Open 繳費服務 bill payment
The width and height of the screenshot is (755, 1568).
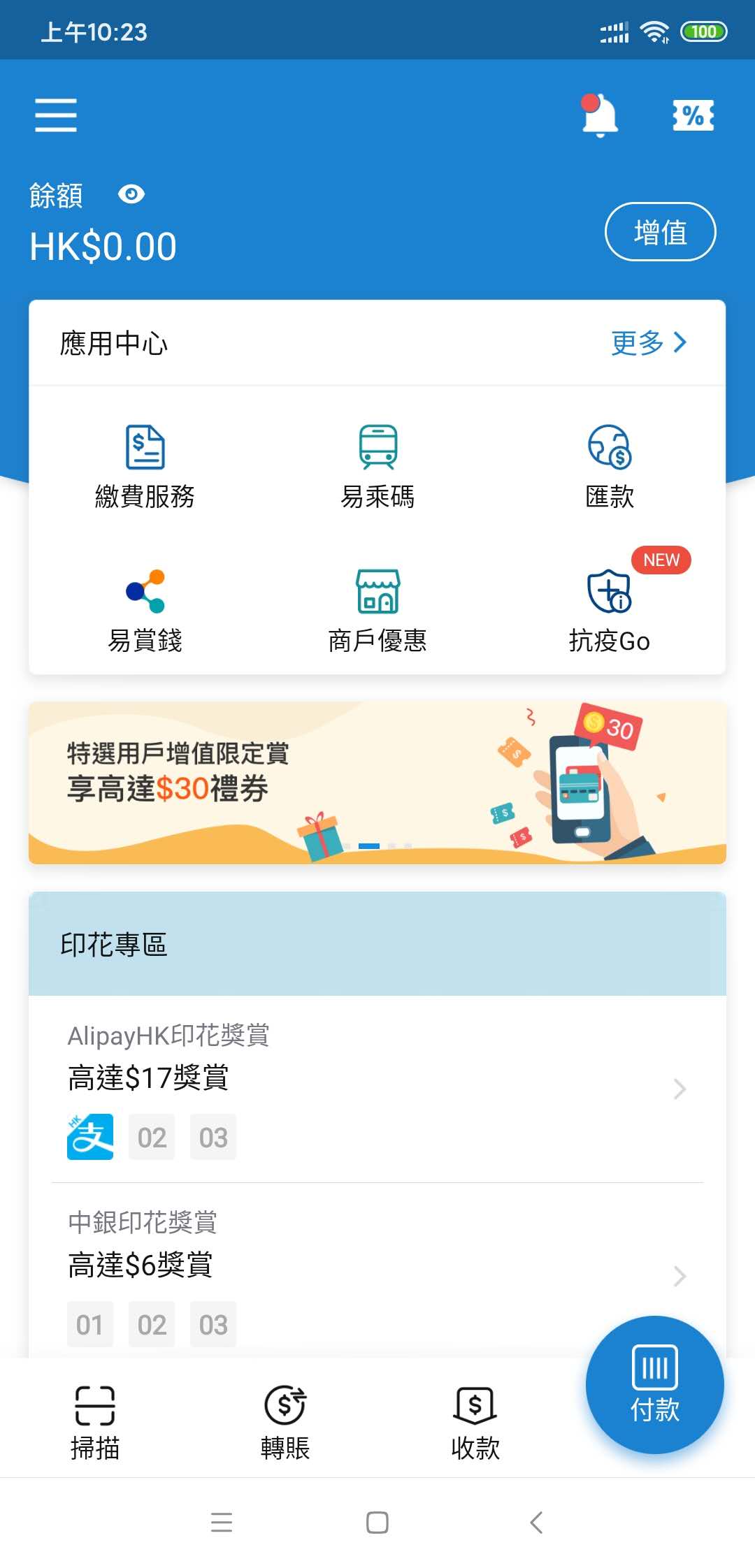145,465
